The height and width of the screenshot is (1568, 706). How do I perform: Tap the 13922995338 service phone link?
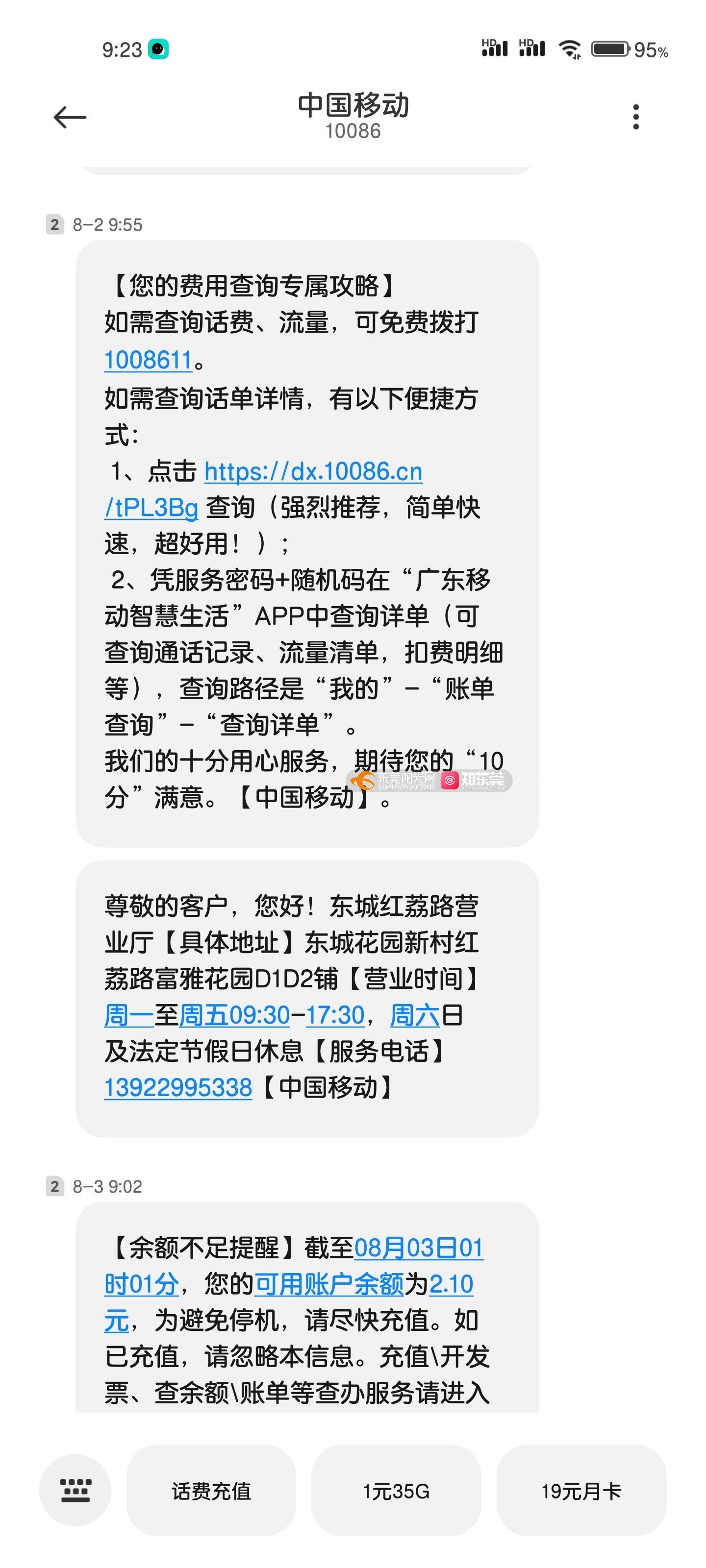178,1088
